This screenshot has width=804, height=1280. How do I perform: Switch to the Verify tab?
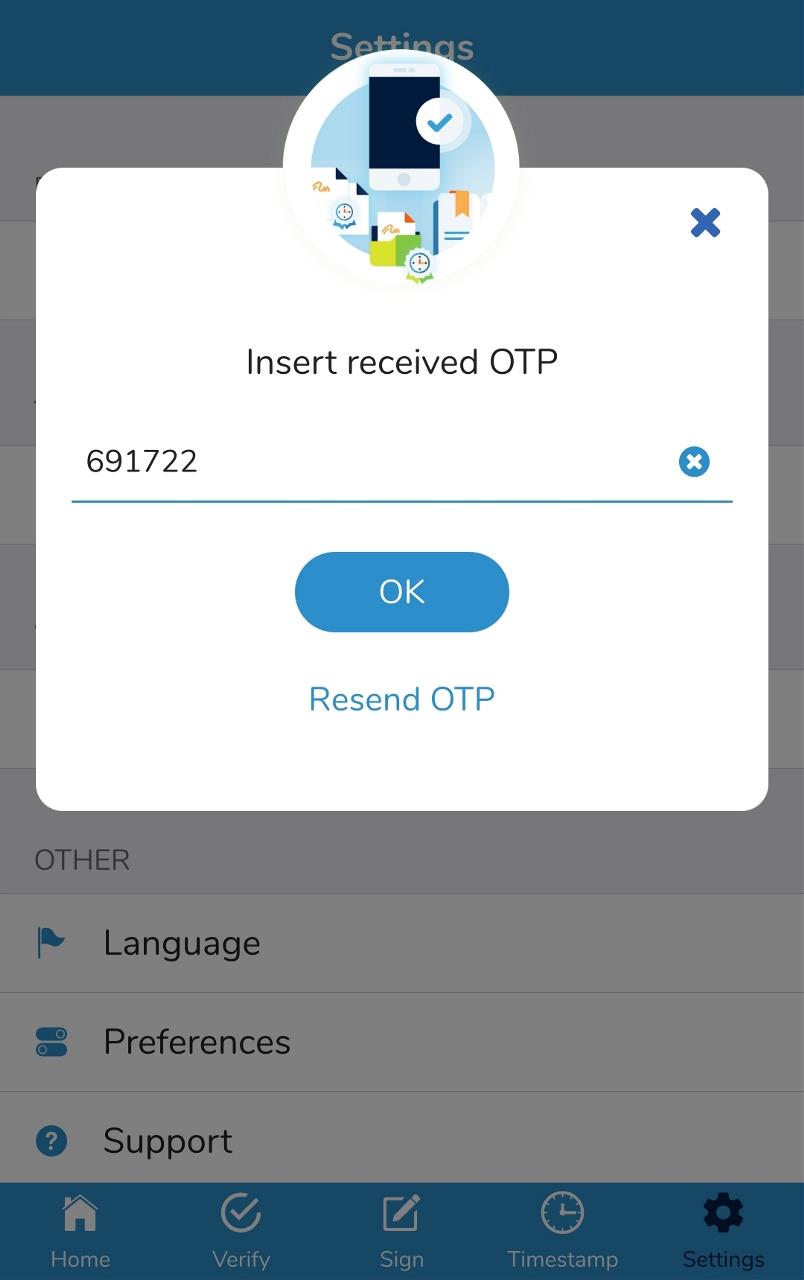241,1230
